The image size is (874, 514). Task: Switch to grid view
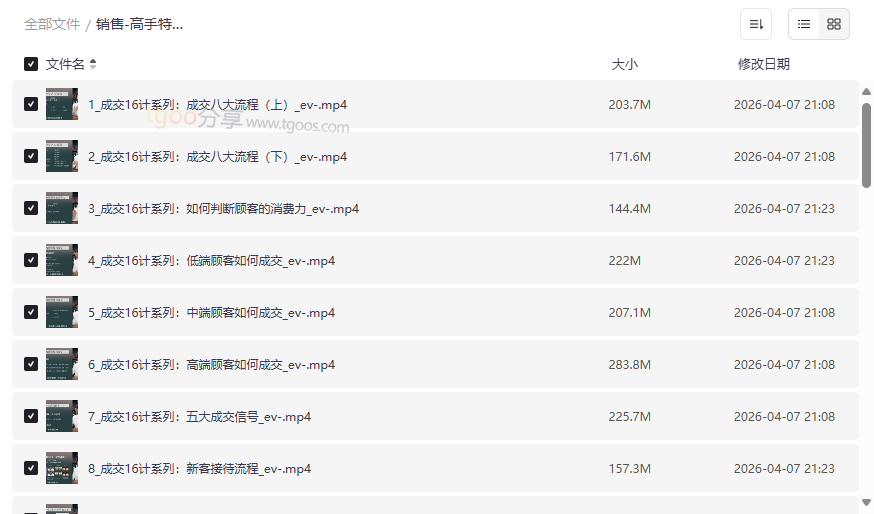(834, 24)
